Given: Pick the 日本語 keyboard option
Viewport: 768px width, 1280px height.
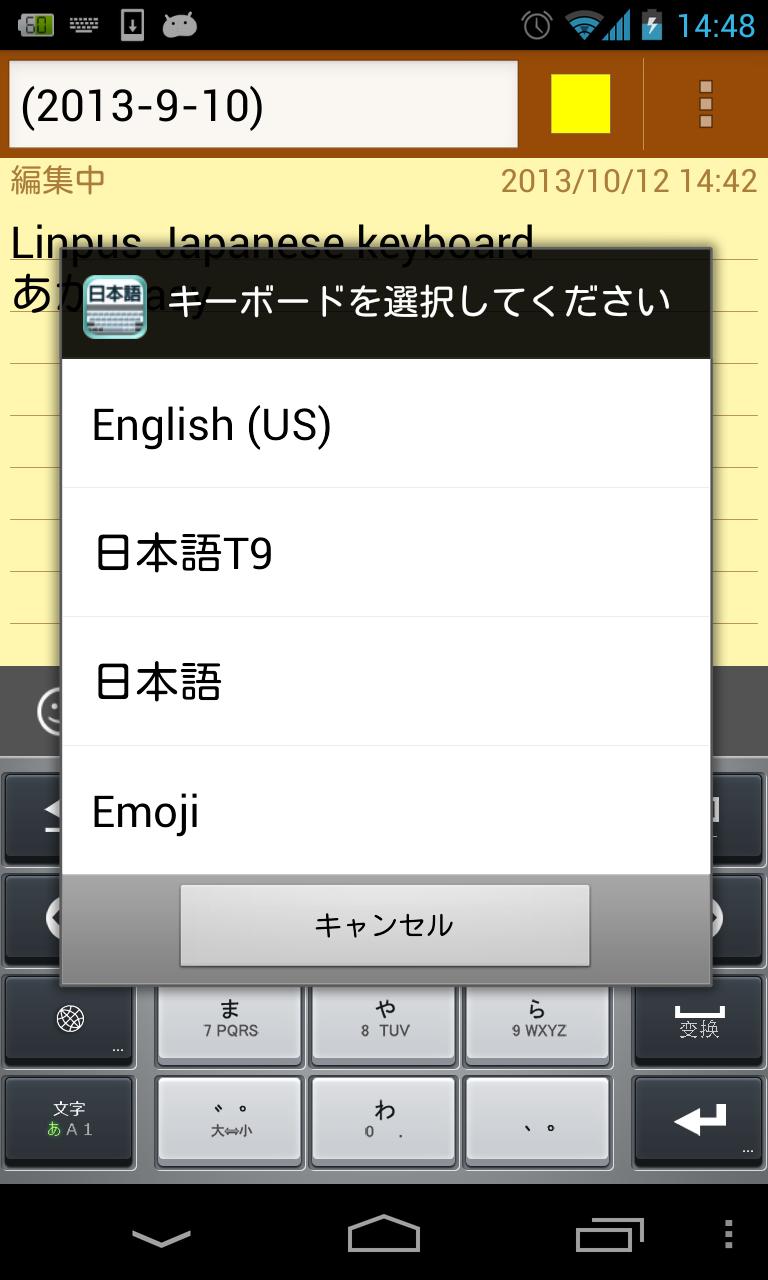Looking at the screenshot, I should [385, 682].
